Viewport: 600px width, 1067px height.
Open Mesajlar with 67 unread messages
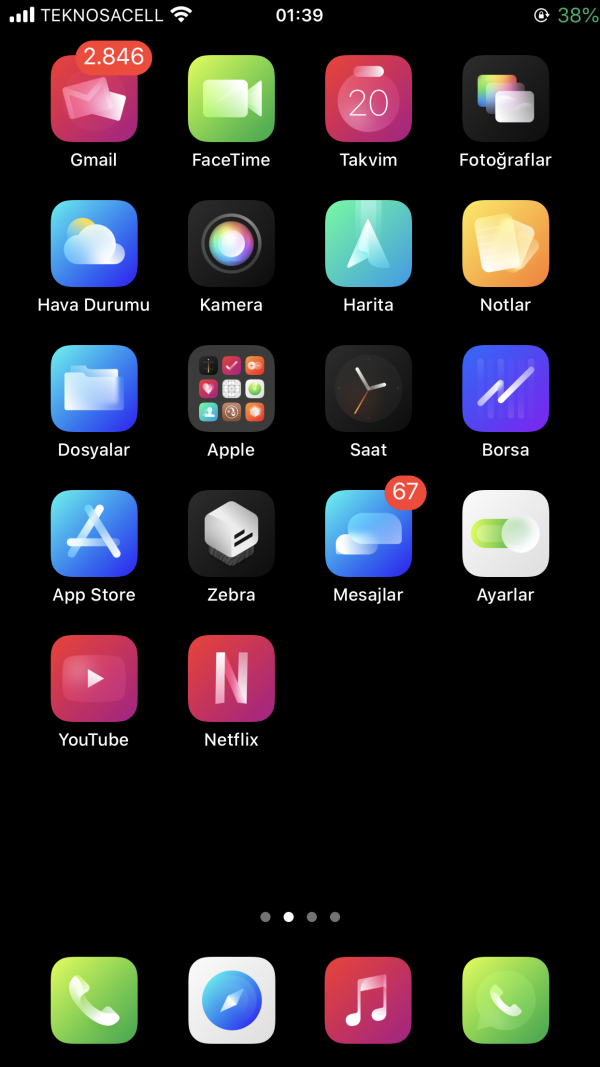tap(368, 534)
